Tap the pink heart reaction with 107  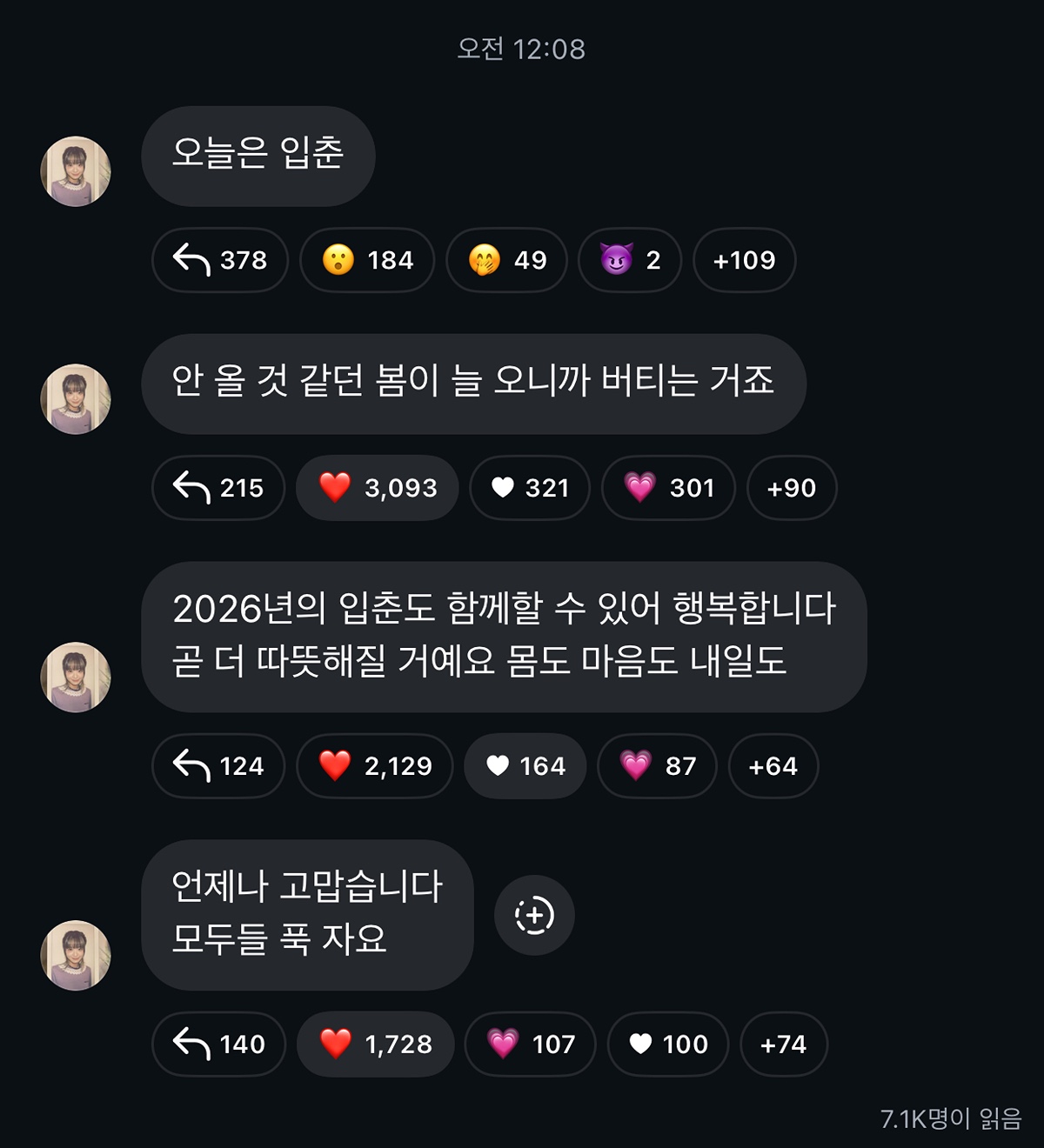531,1045
